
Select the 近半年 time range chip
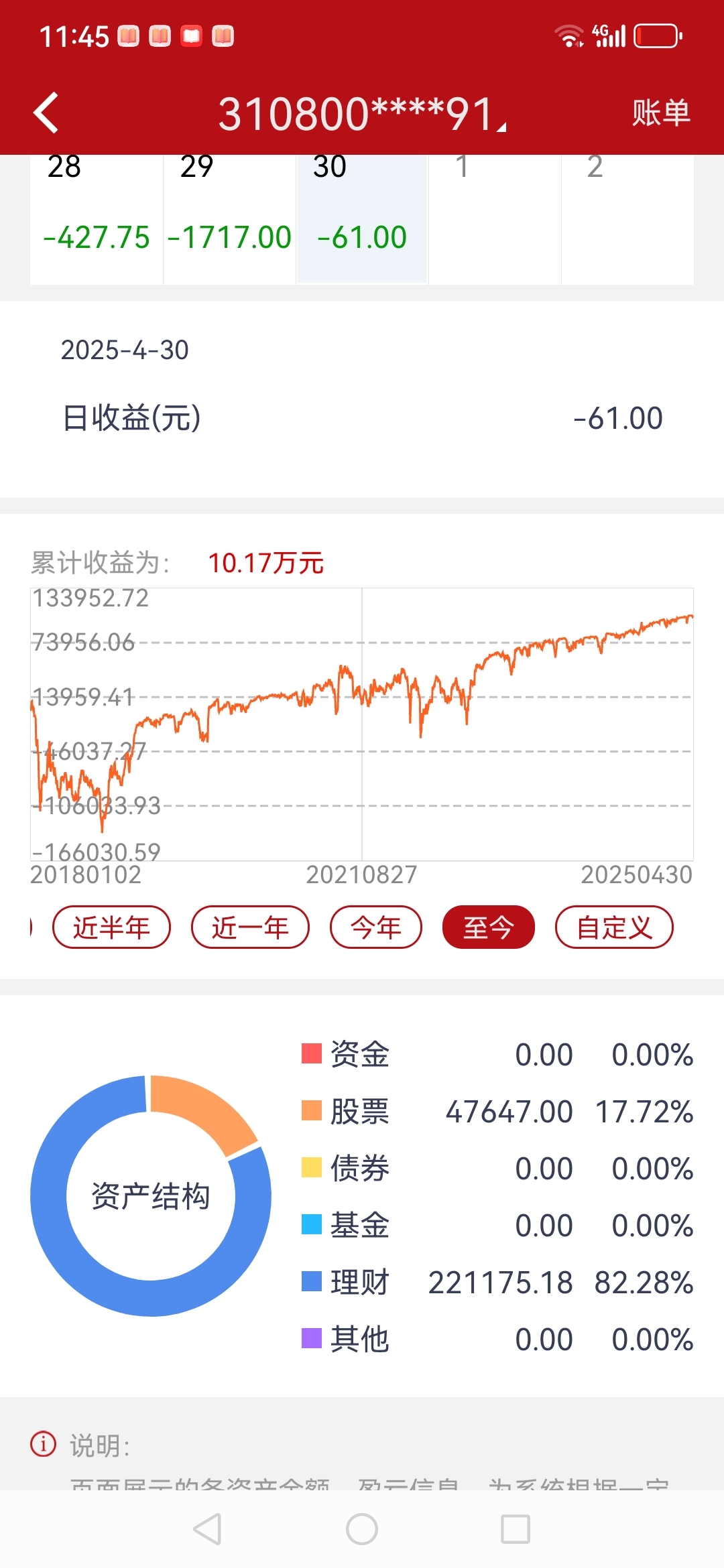coord(111,927)
